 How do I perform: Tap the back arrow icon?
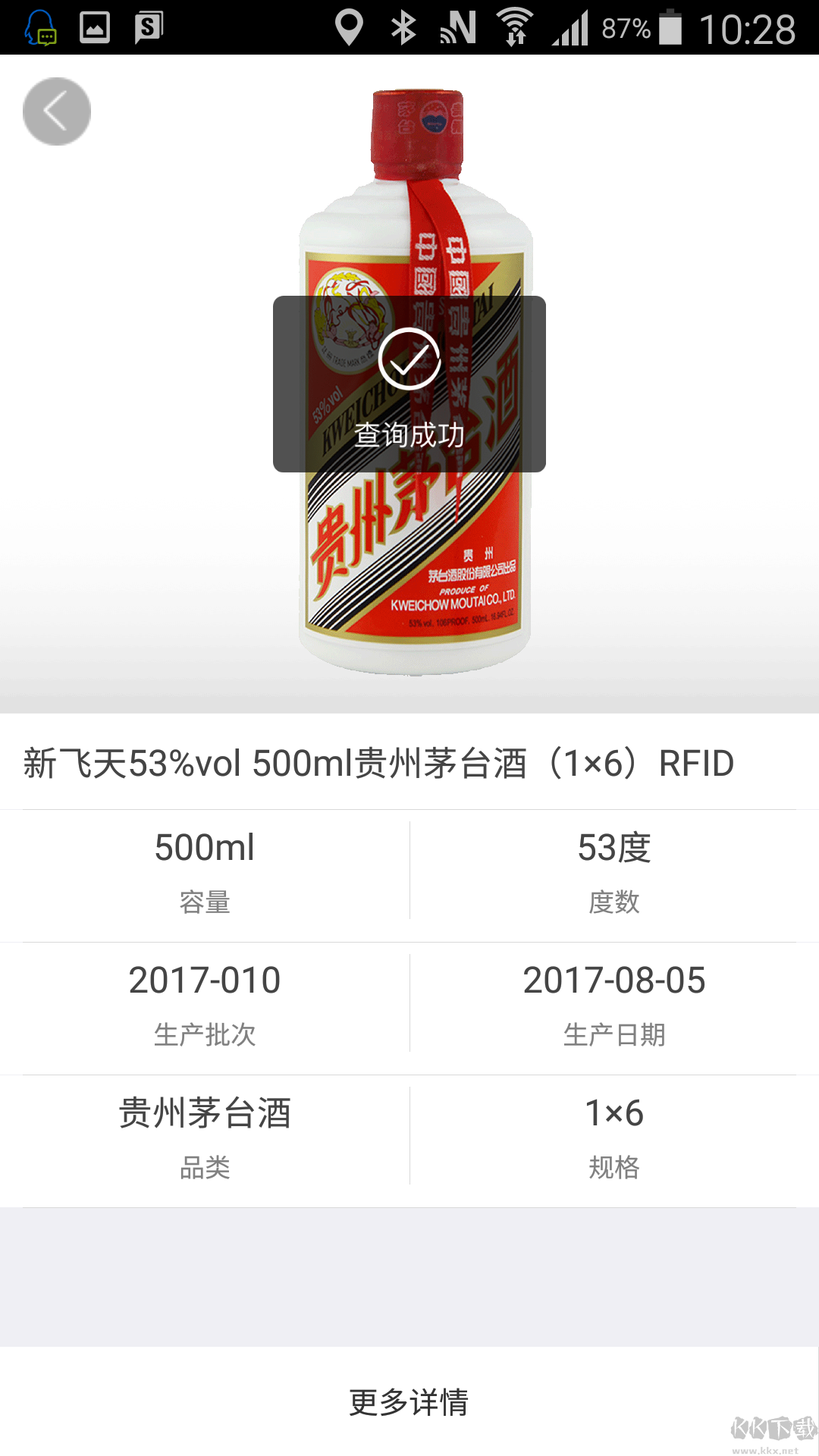[57, 110]
